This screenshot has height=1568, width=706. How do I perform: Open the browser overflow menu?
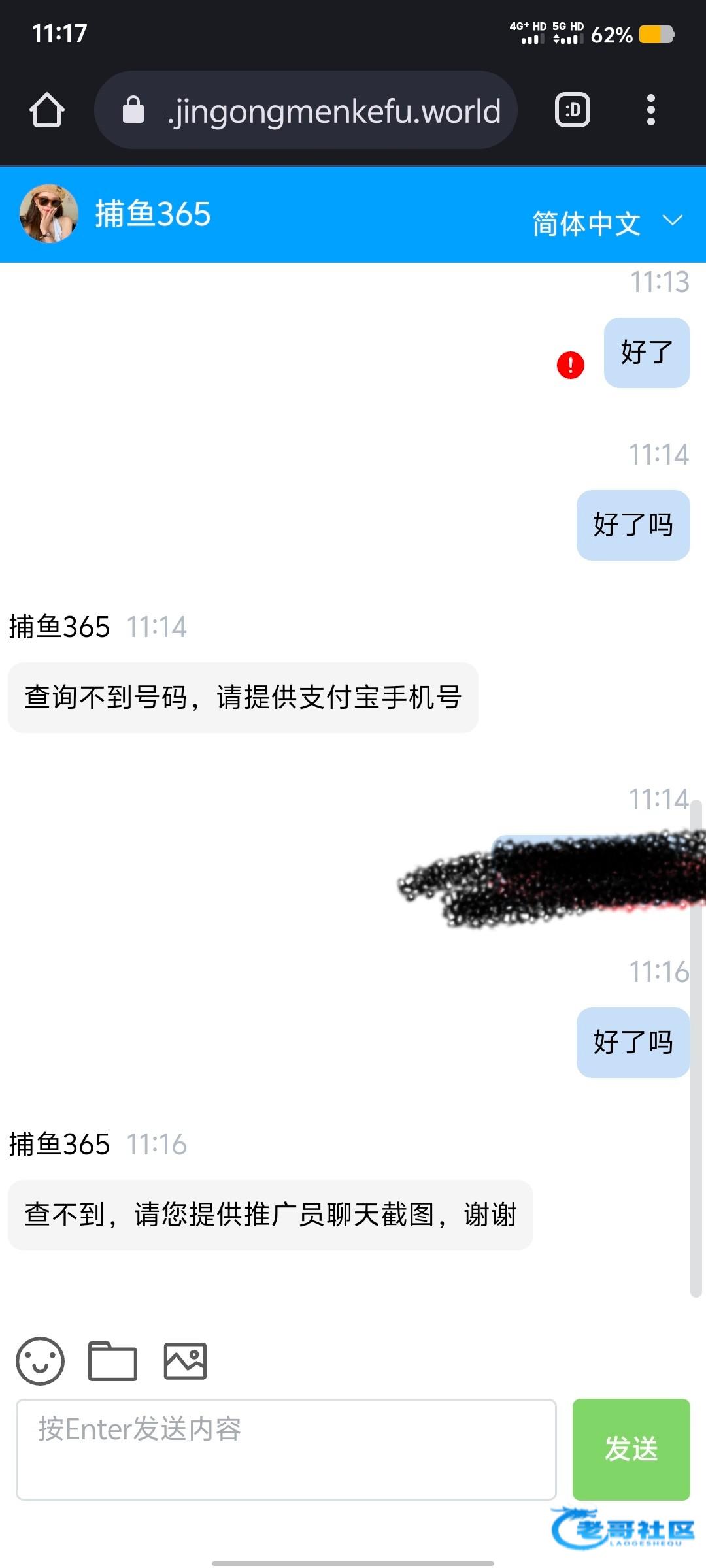(650, 110)
